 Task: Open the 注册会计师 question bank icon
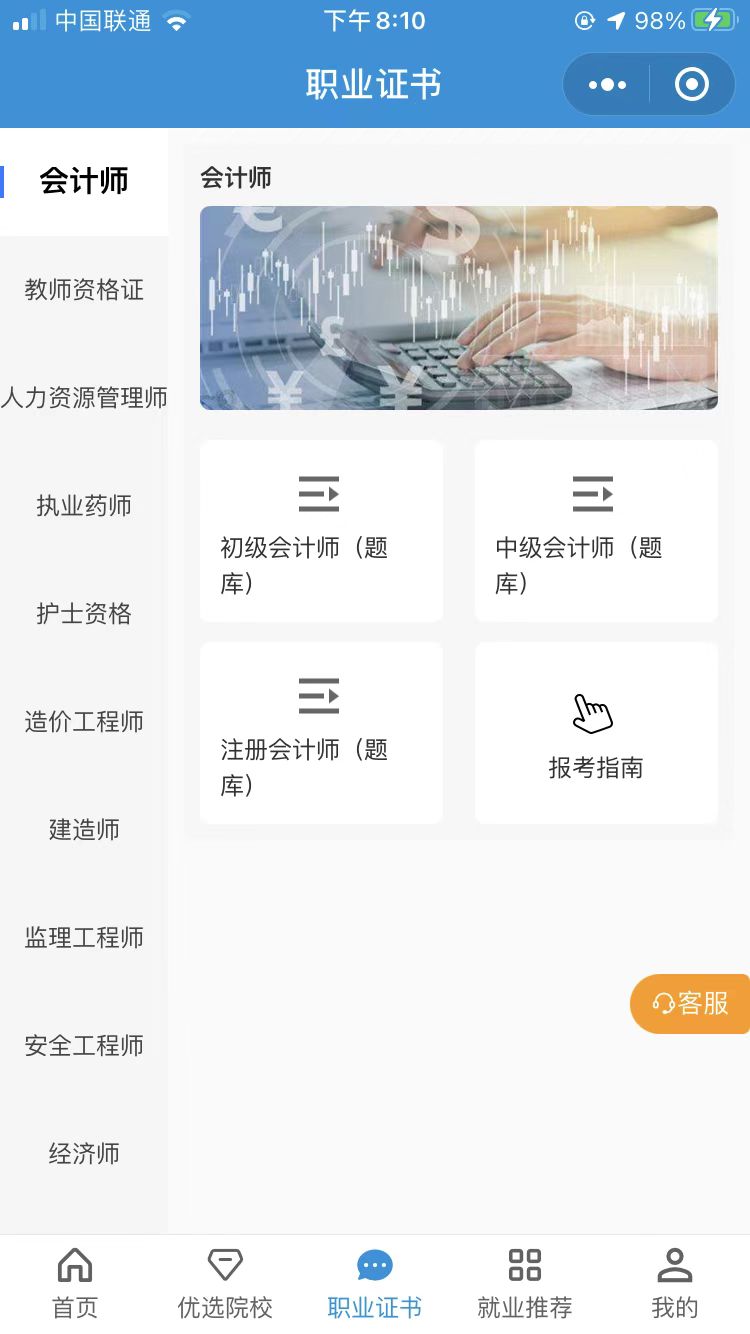(320, 695)
